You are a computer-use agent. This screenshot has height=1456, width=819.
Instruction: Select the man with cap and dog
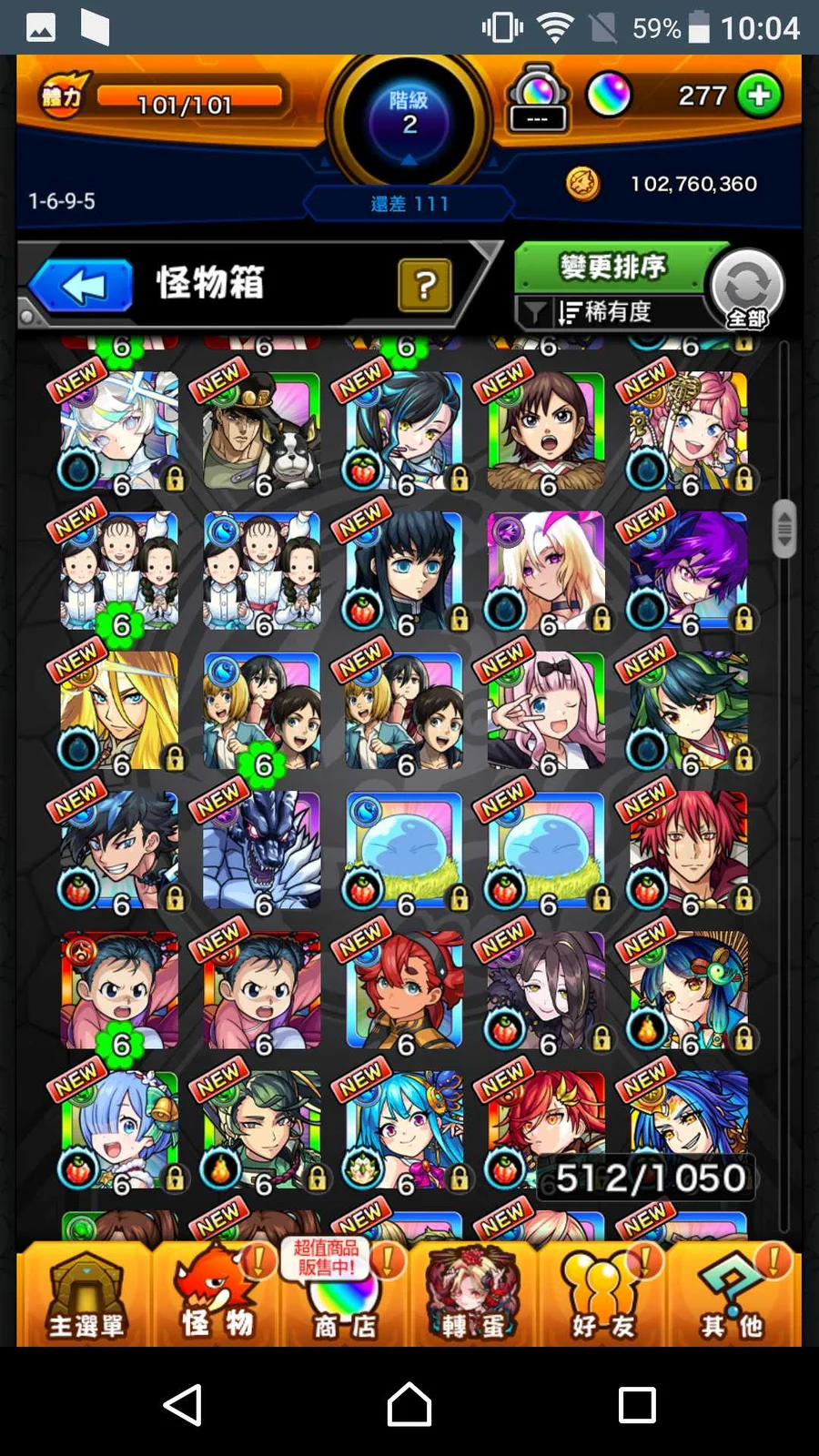click(261, 430)
